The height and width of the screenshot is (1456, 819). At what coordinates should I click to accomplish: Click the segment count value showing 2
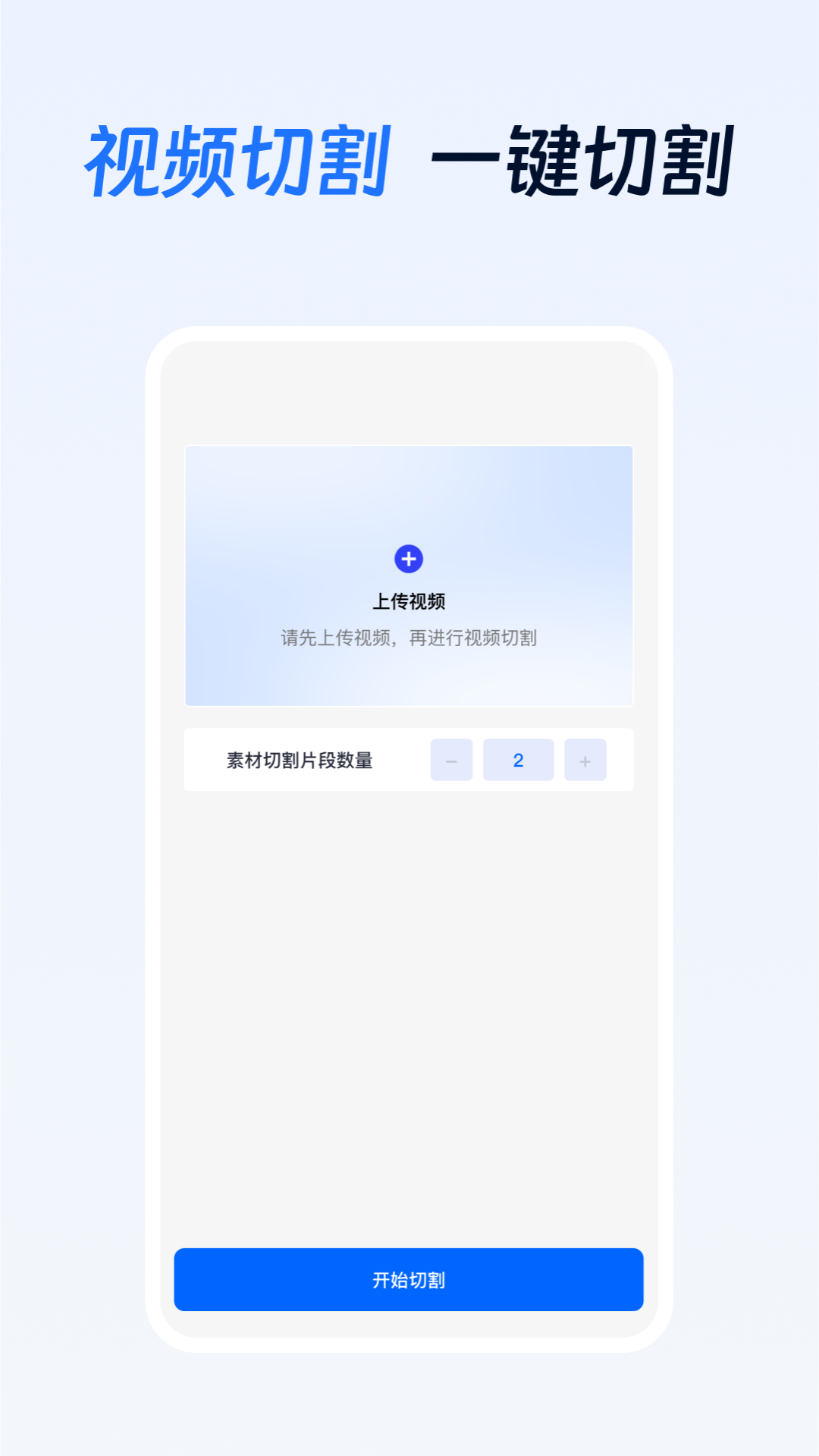(x=518, y=759)
